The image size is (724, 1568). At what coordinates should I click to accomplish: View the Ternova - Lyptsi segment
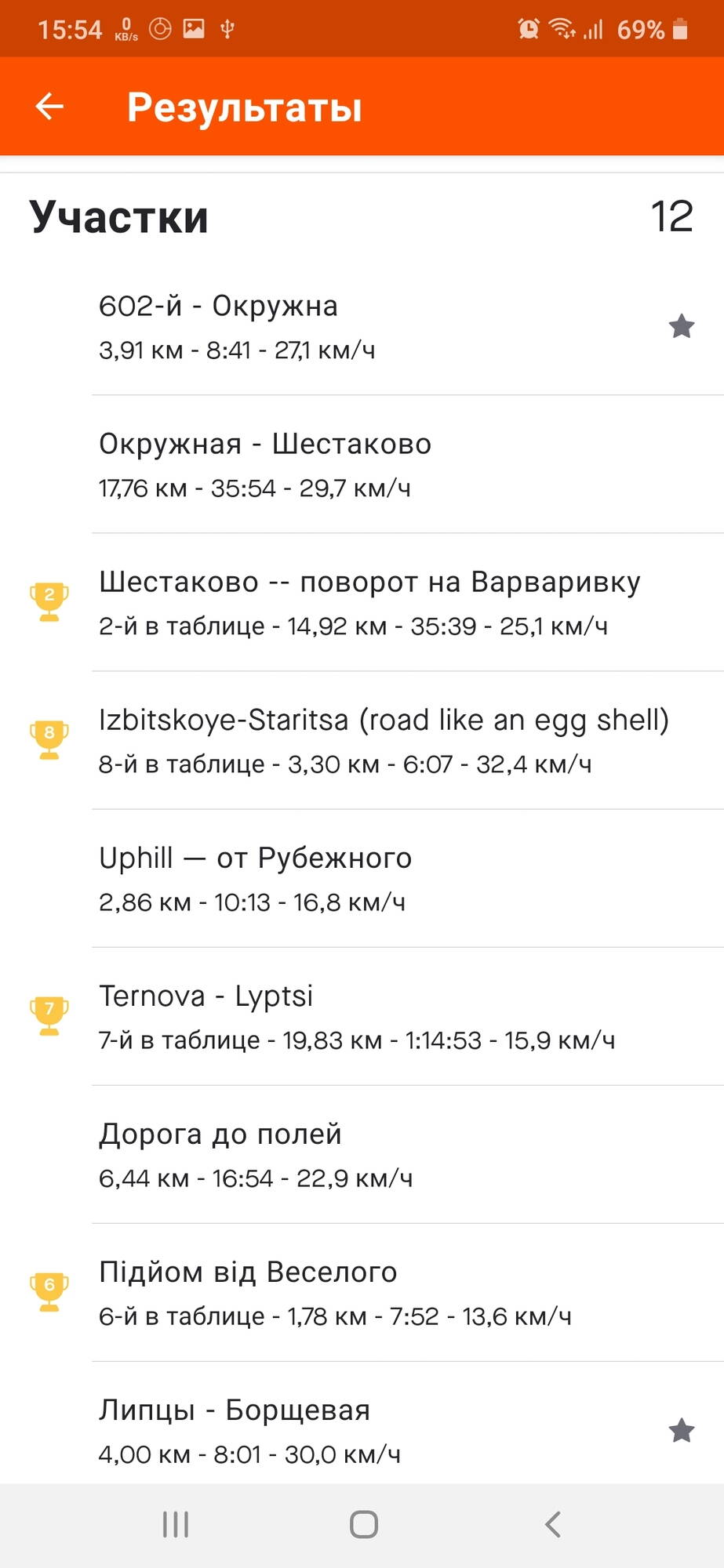361,1017
